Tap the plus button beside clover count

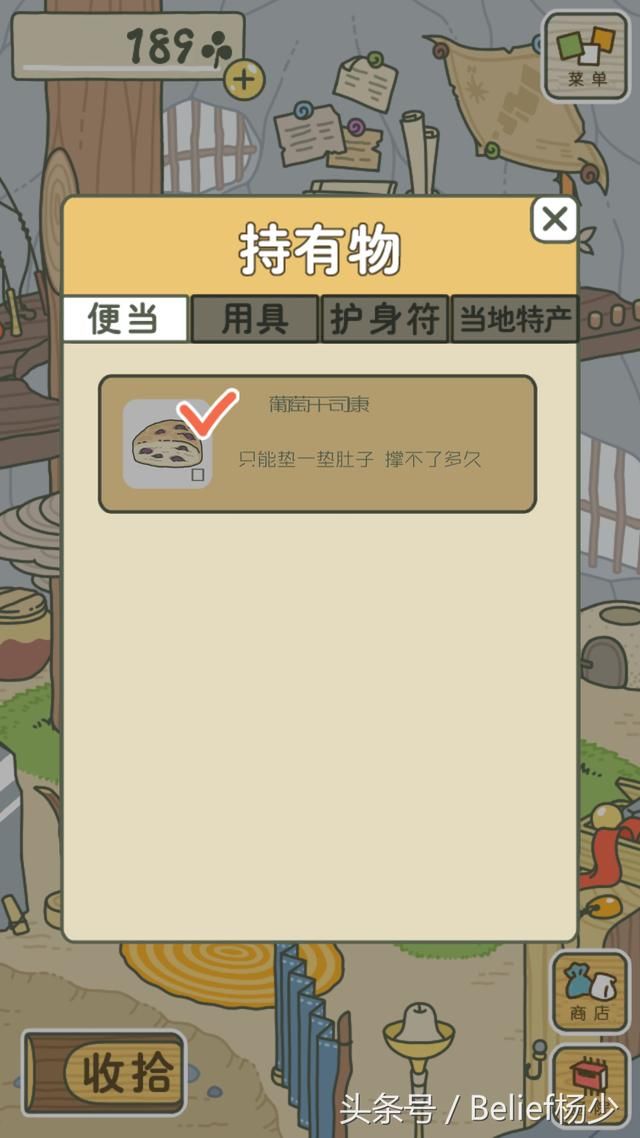tap(243, 77)
